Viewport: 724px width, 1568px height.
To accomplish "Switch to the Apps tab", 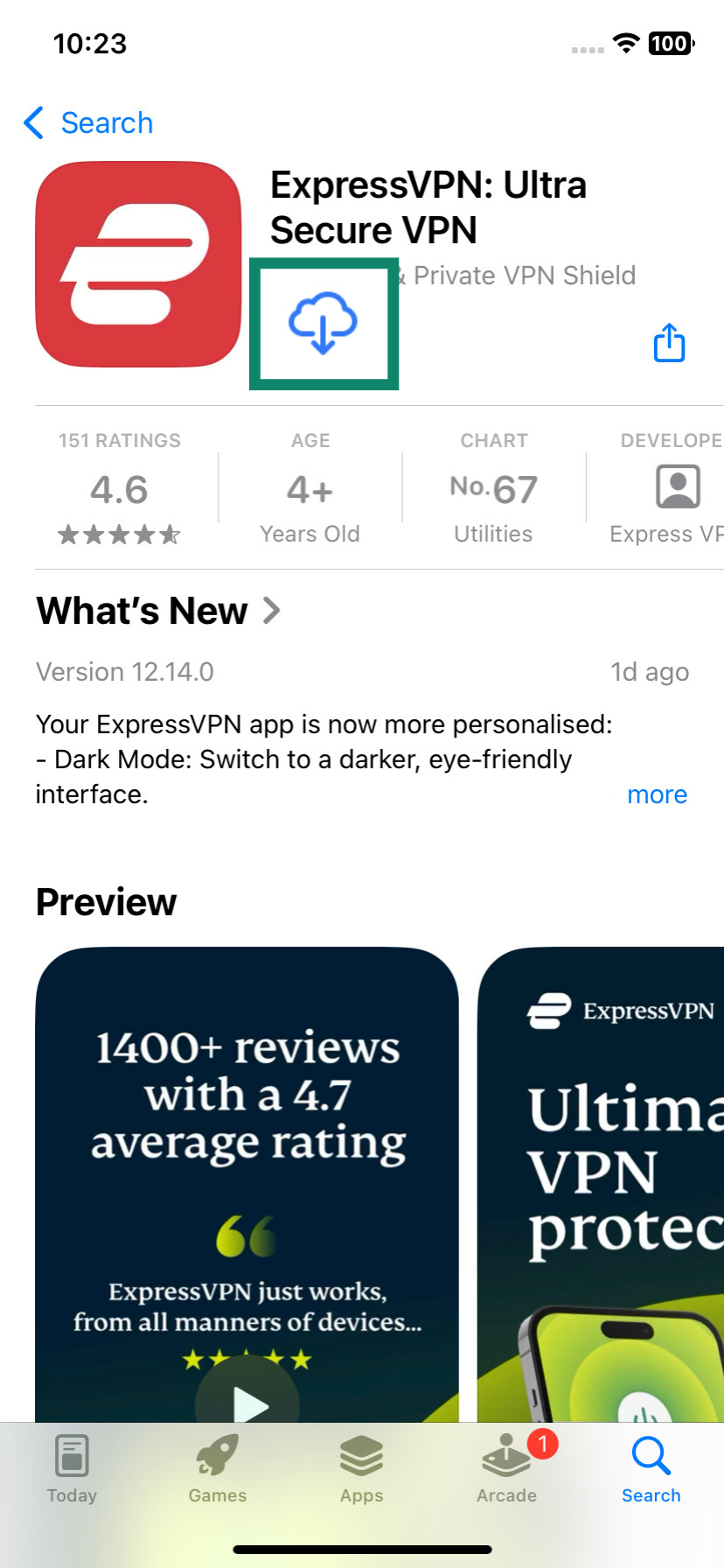I will click(362, 1470).
